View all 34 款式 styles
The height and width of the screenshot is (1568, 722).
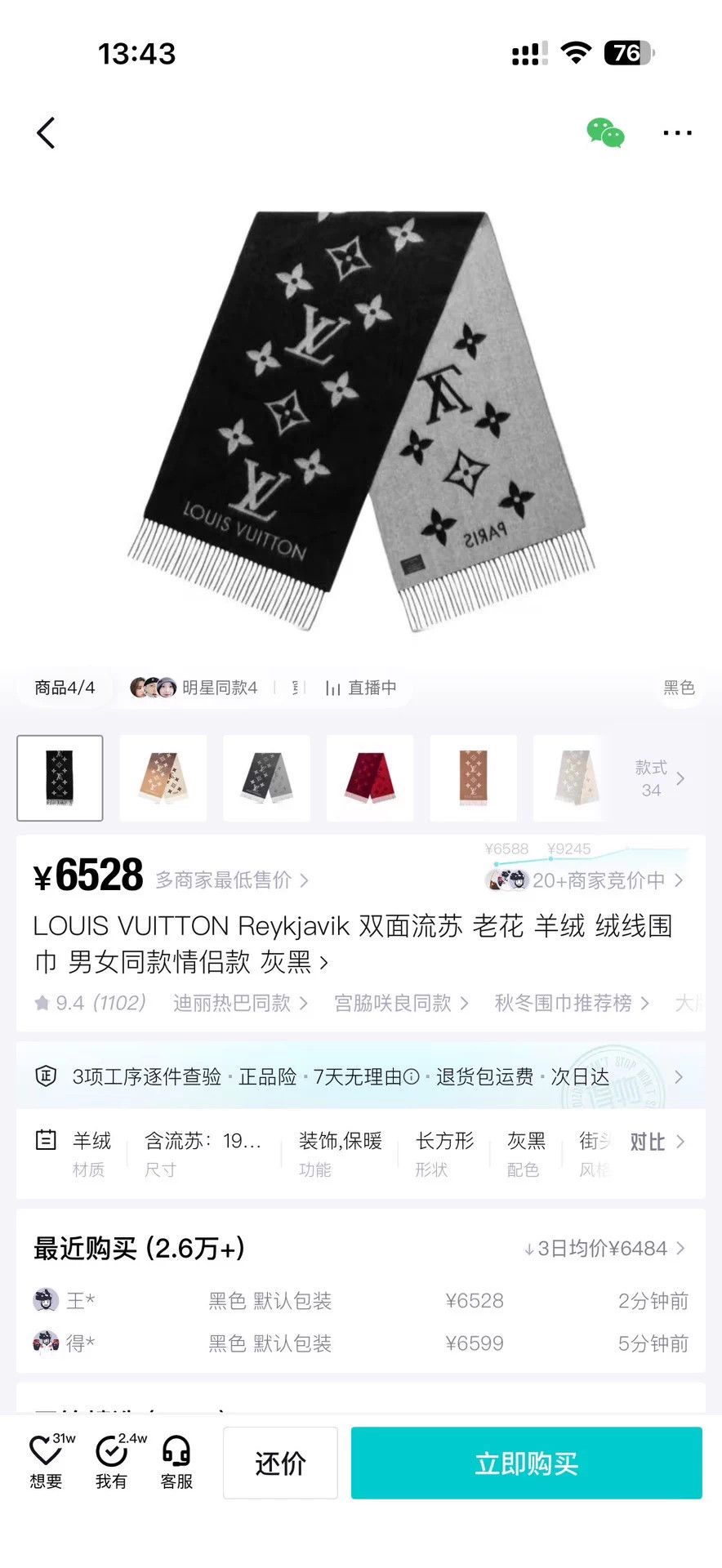(x=660, y=777)
